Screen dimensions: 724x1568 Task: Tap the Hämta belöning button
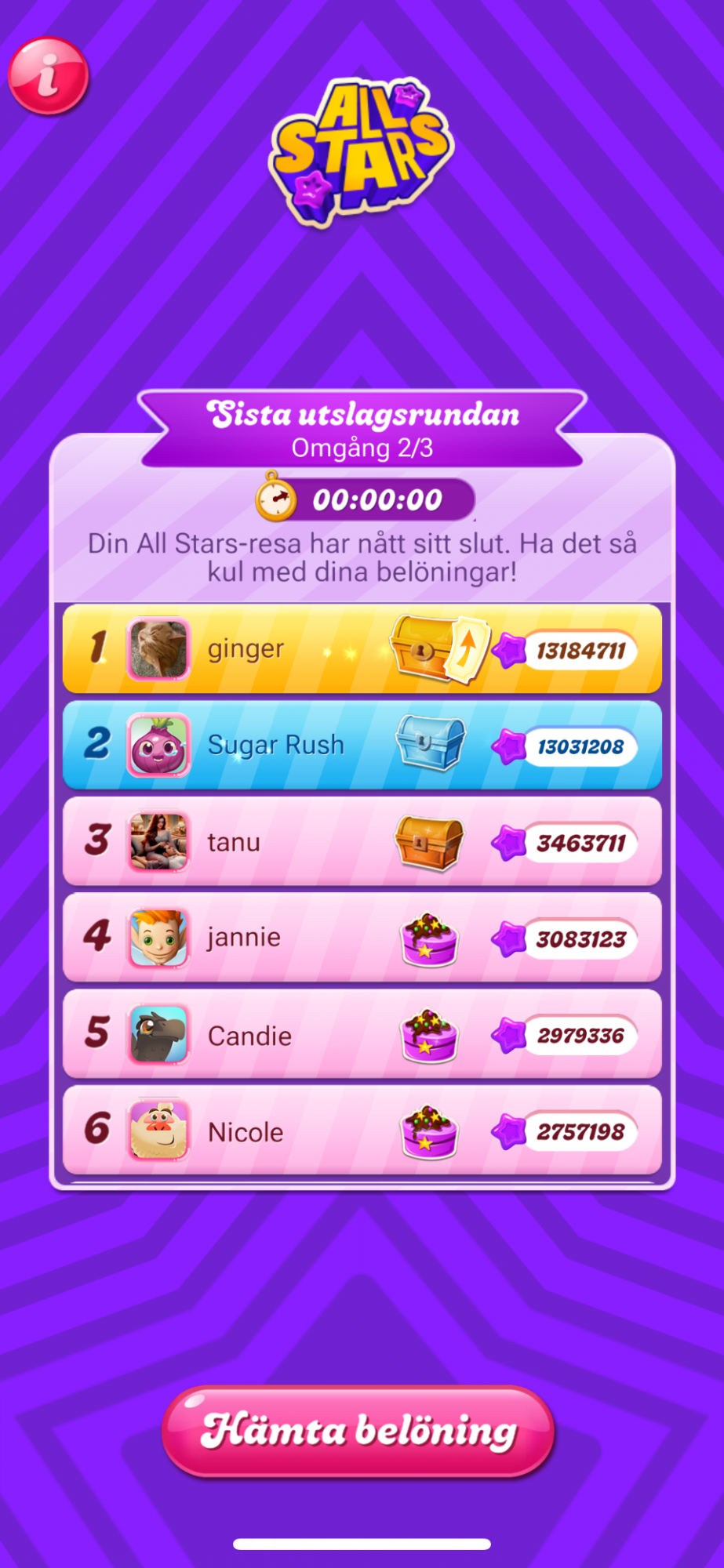tap(358, 1431)
